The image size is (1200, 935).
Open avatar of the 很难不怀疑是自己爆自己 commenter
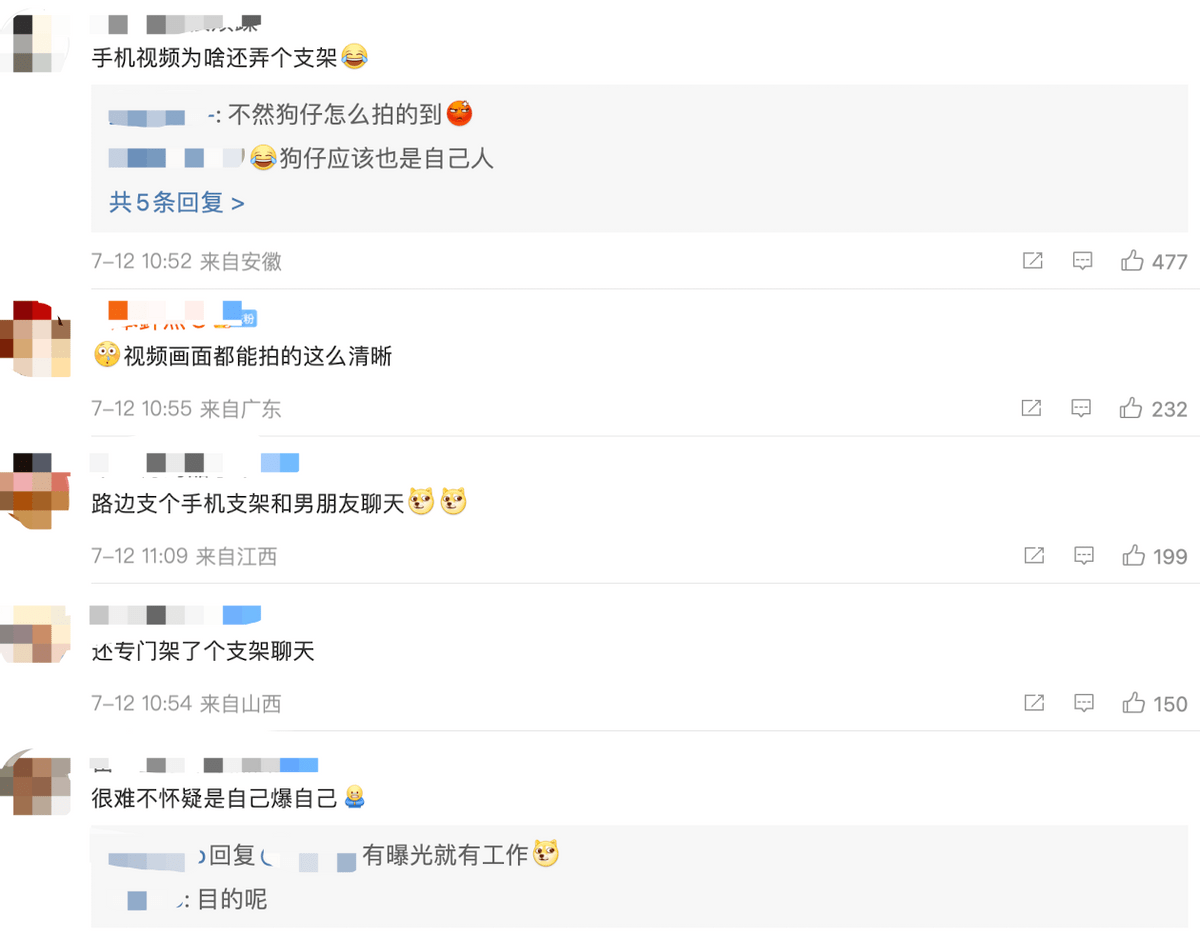(x=34, y=784)
